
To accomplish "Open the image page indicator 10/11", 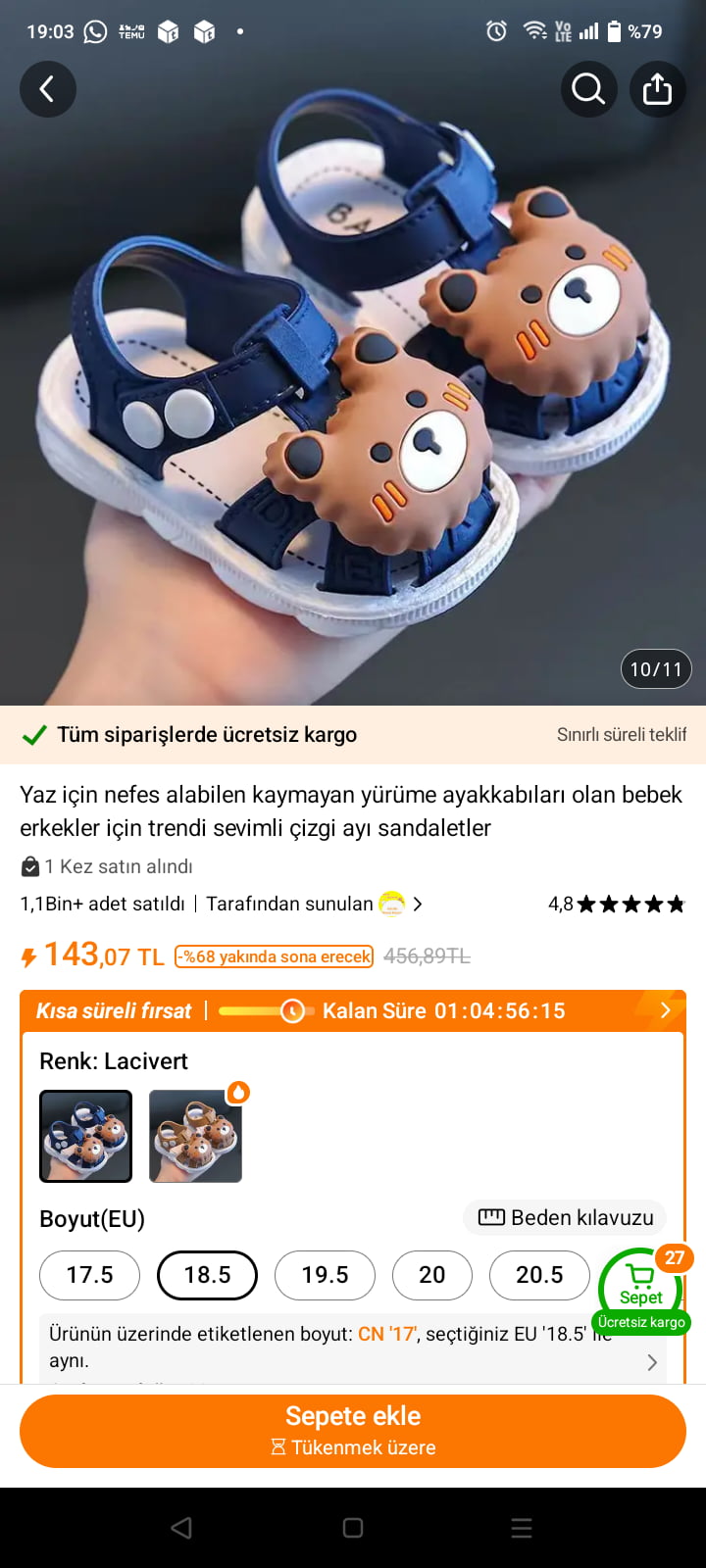I will point(656,669).
